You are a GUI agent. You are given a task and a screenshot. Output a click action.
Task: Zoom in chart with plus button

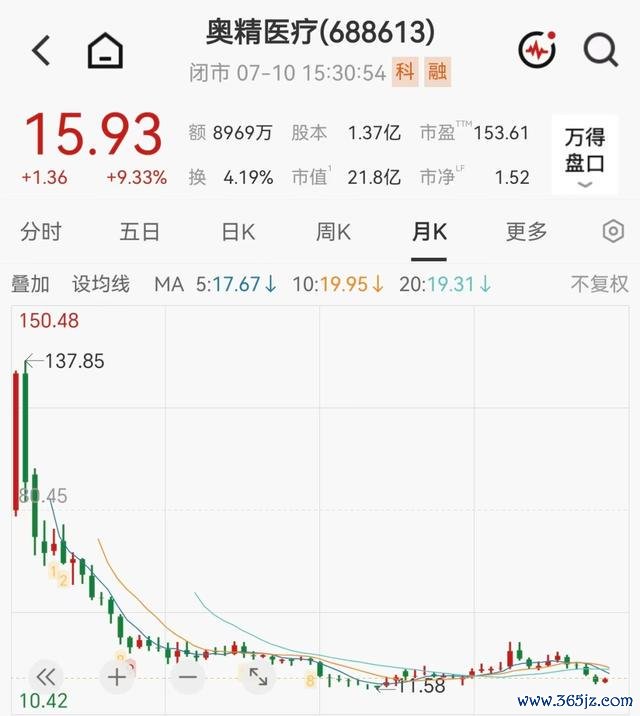[x=117, y=677]
